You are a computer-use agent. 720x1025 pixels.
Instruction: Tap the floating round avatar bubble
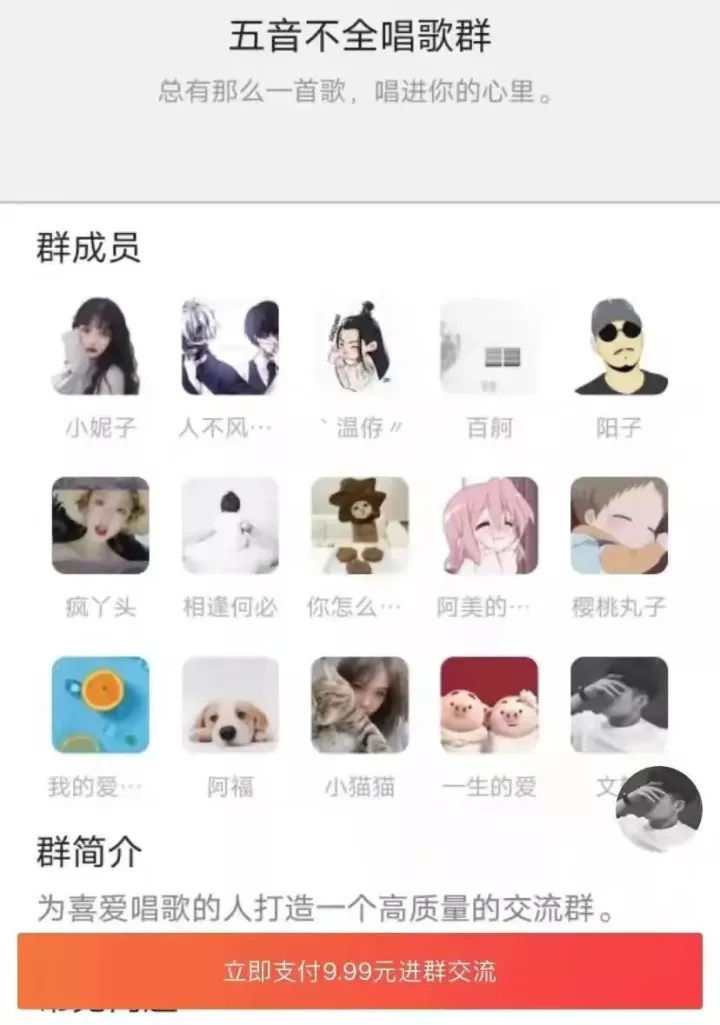(658, 808)
